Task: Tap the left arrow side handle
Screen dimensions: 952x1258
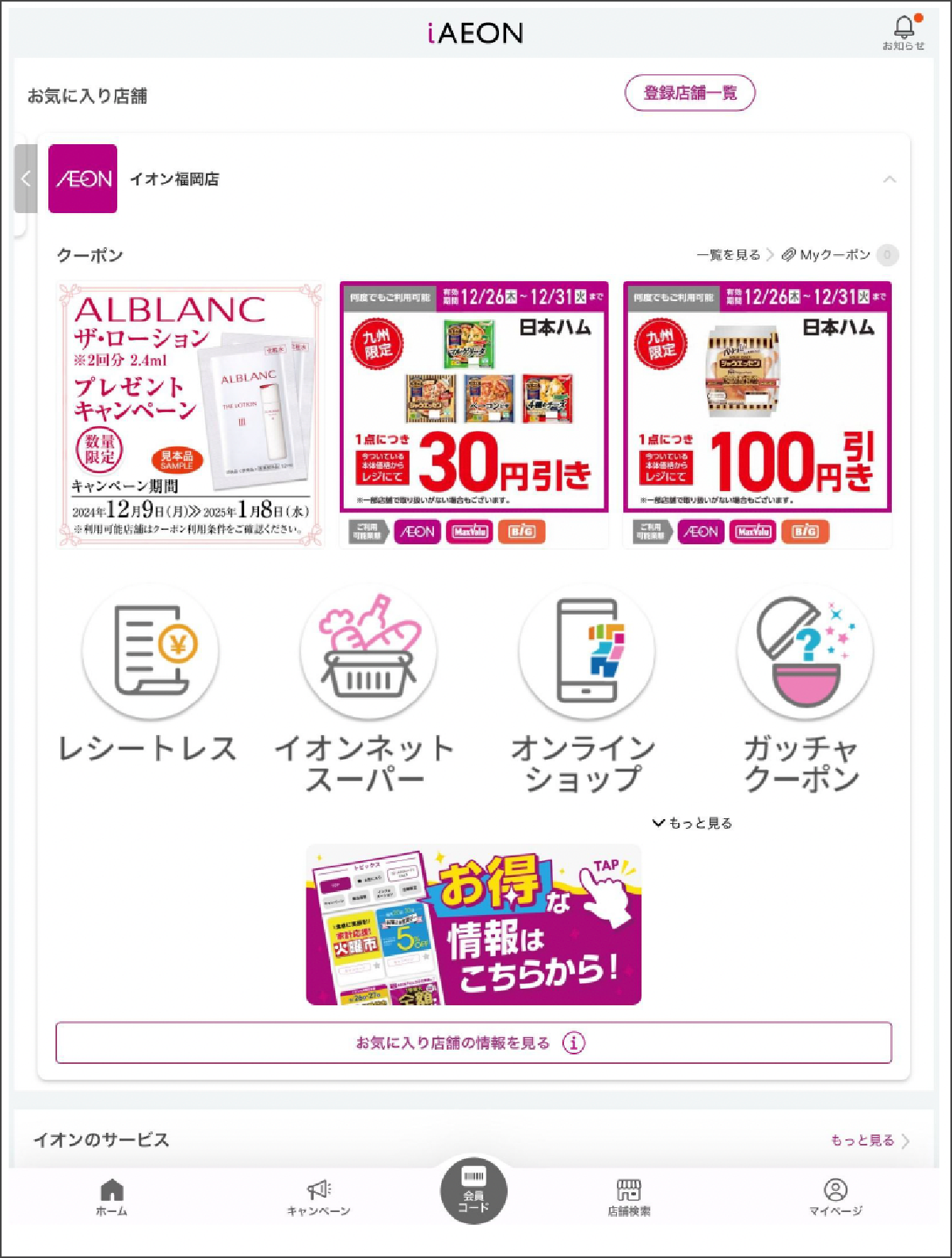Action: coord(25,179)
